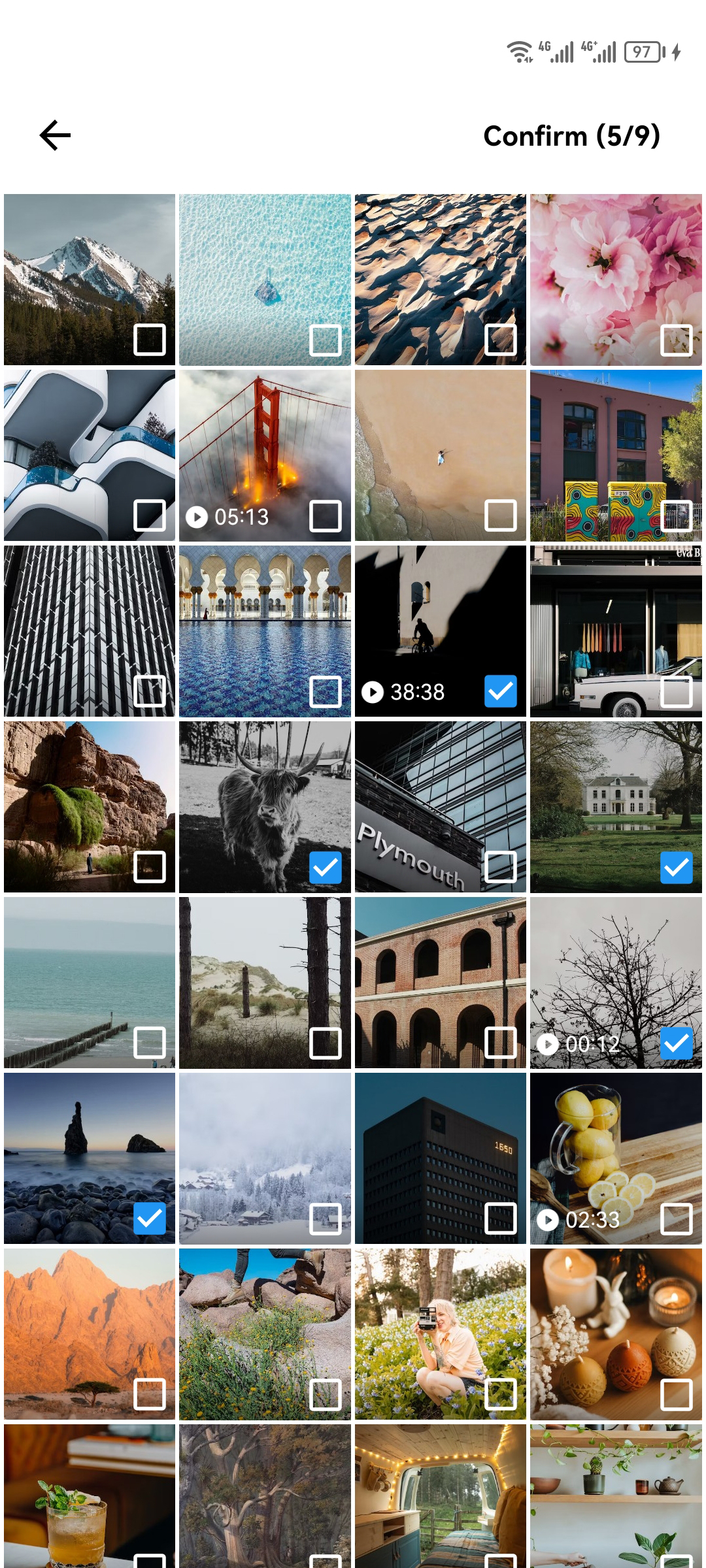Tap the back arrow
The height and width of the screenshot is (1568, 706).
[x=55, y=135]
